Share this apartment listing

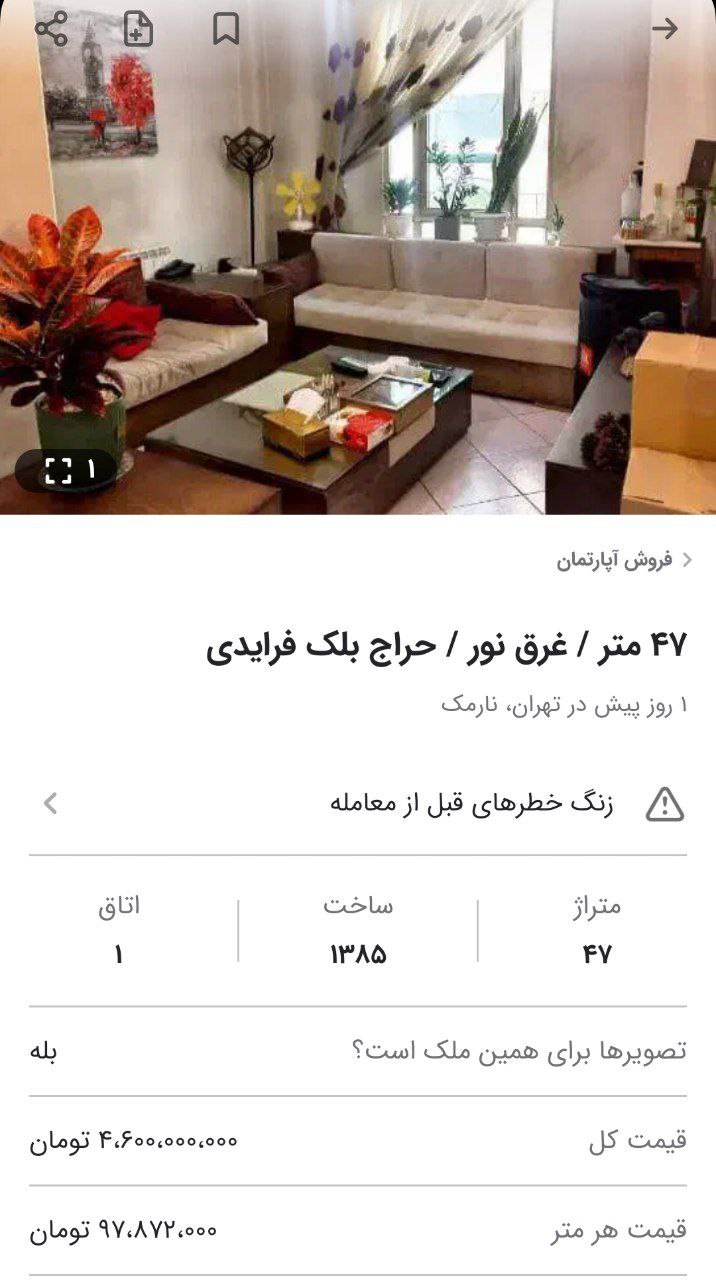point(51,29)
